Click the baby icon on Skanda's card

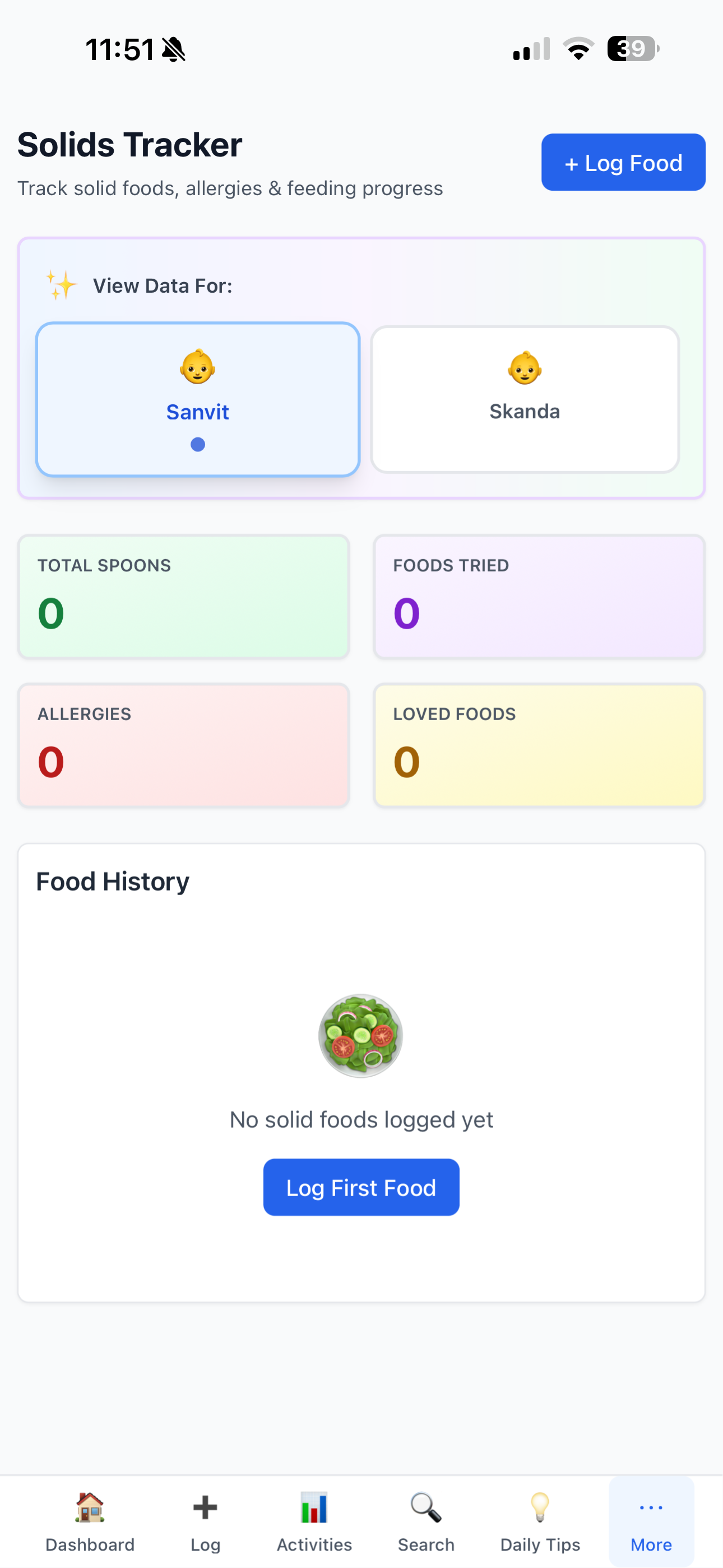pyautogui.click(x=525, y=369)
